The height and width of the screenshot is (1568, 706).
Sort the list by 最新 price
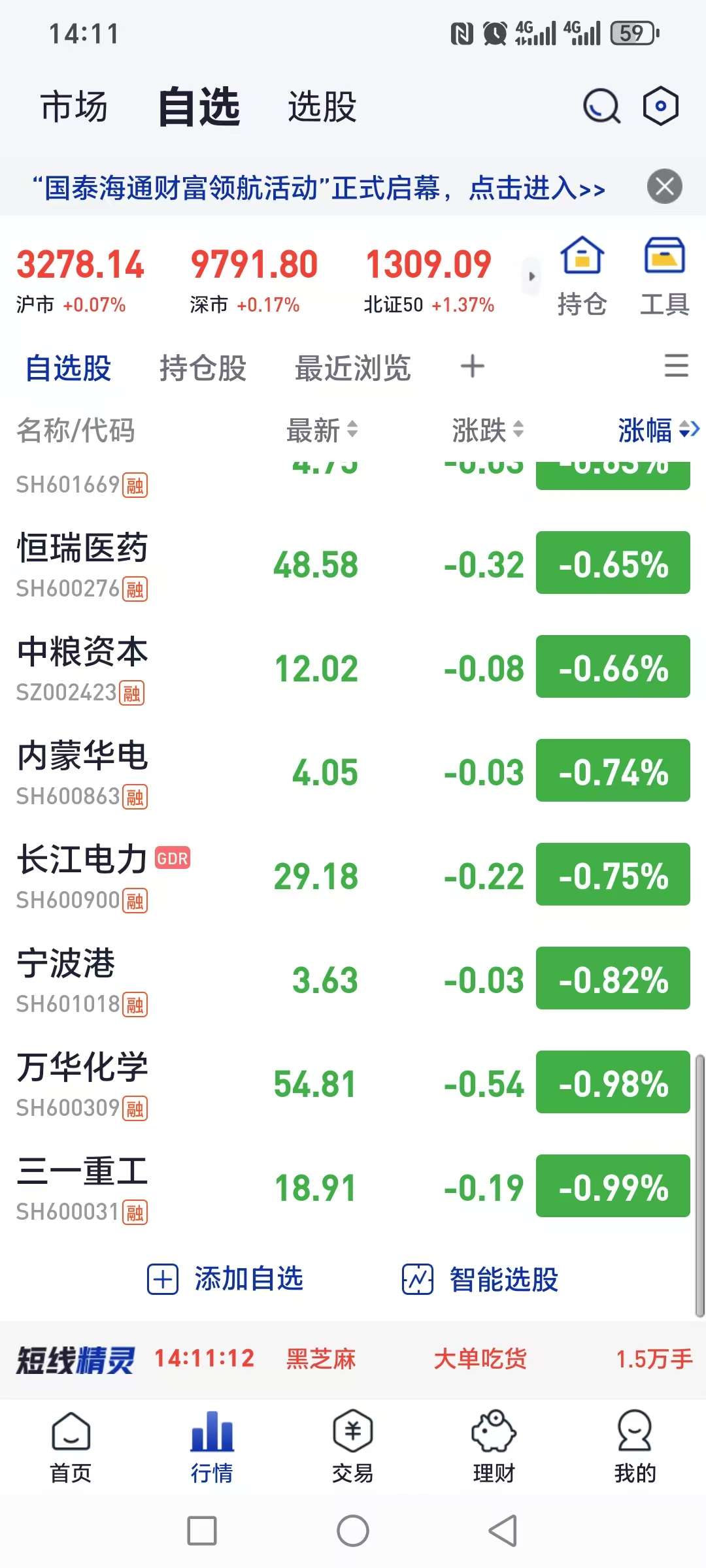pos(322,431)
